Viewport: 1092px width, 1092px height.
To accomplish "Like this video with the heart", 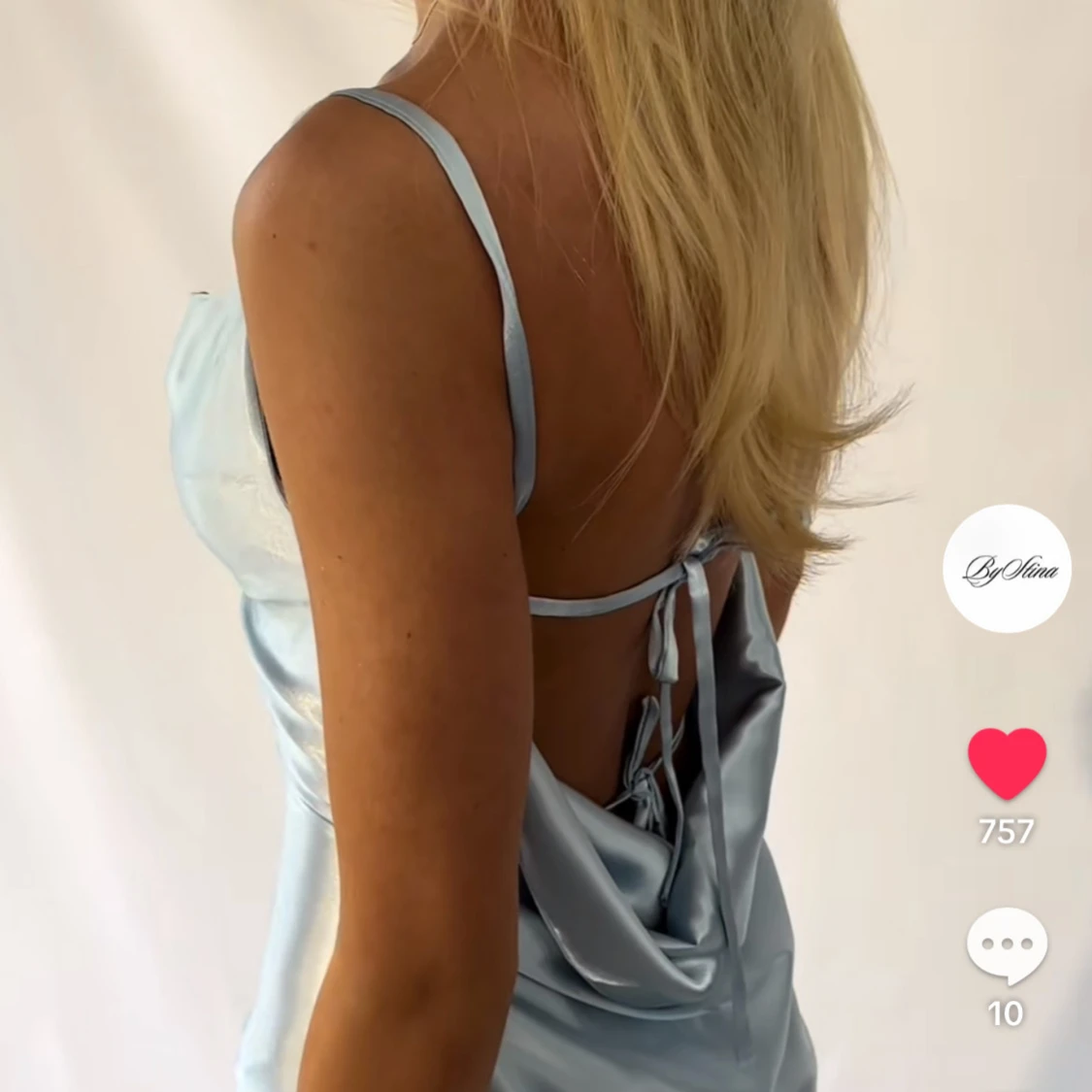I will [1007, 763].
